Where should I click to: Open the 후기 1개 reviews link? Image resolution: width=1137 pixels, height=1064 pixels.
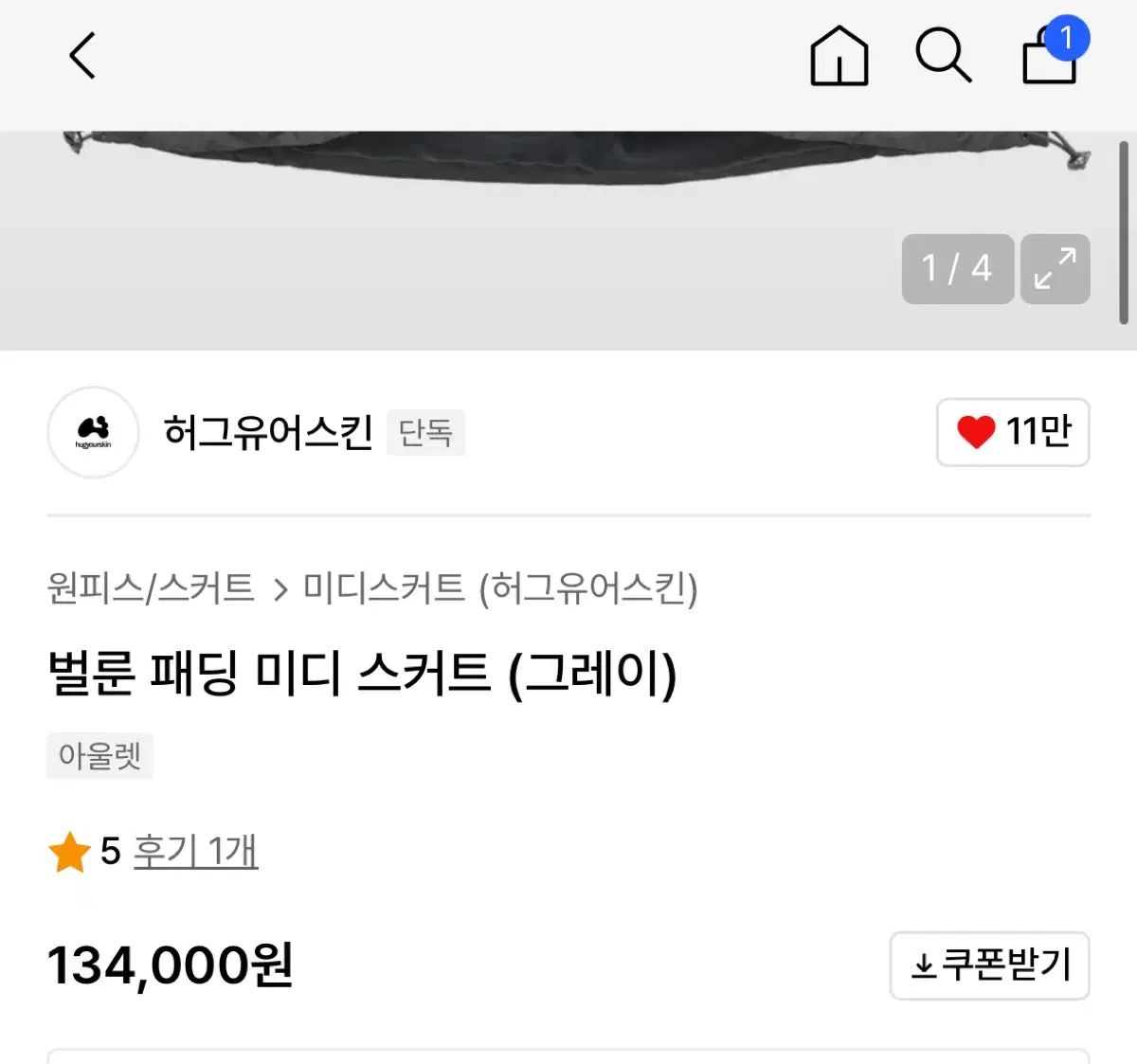(x=195, y=851)
